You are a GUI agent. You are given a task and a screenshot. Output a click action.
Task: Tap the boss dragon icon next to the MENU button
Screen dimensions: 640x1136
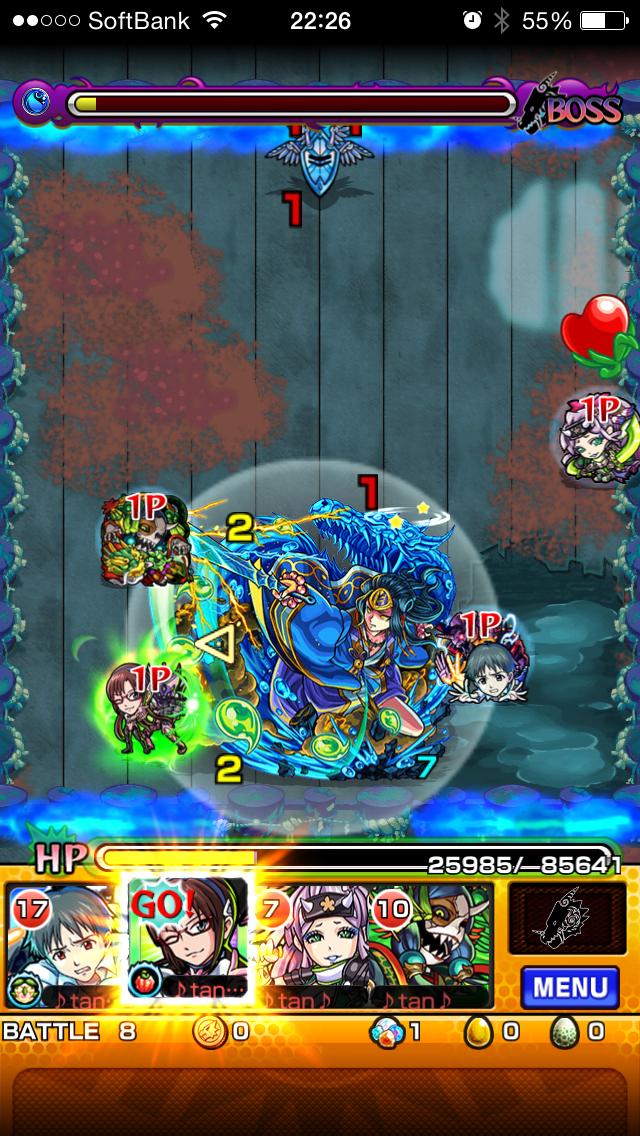coord(567,918)
